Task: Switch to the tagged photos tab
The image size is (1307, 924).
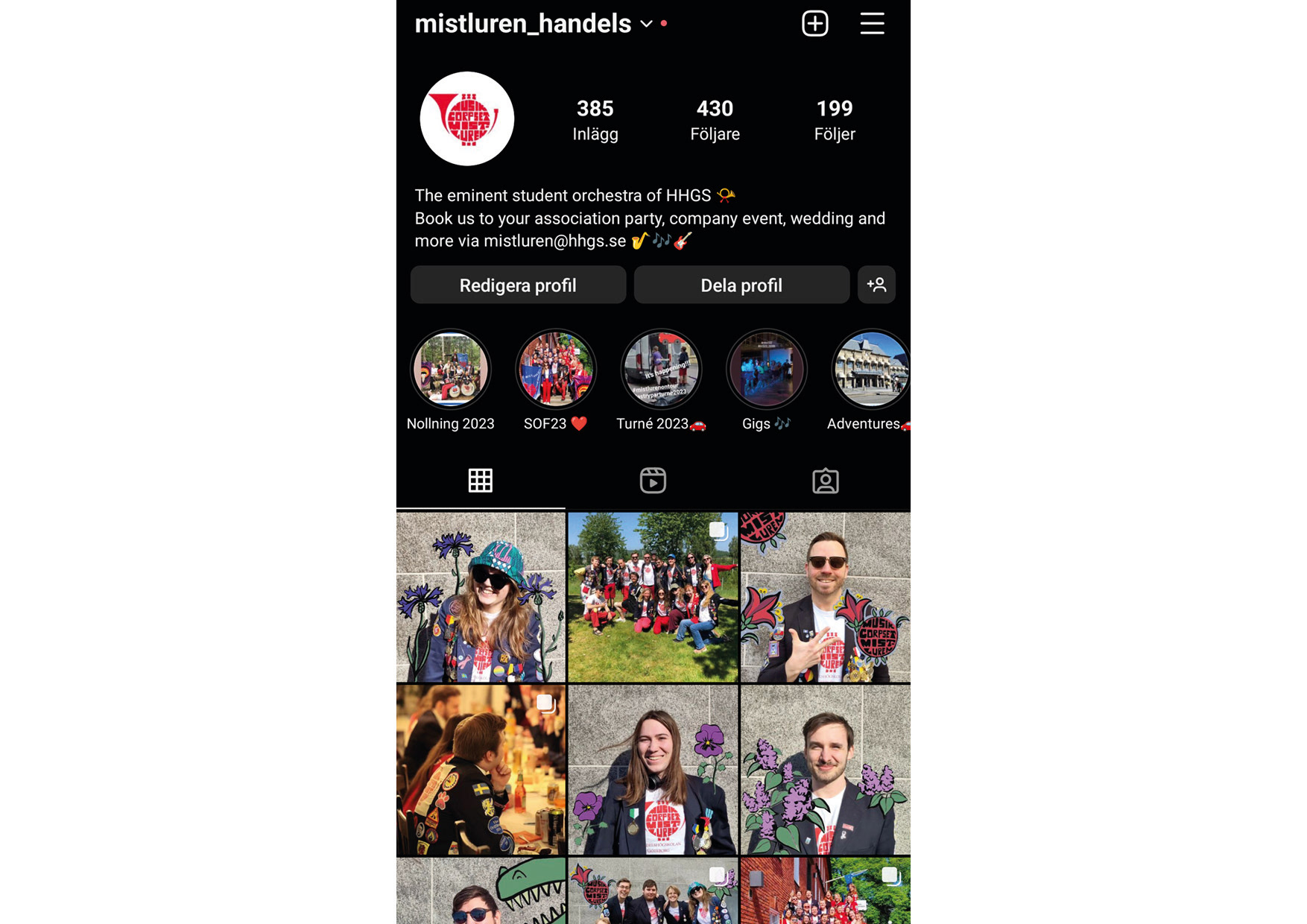Action: (x=825, y=481)
